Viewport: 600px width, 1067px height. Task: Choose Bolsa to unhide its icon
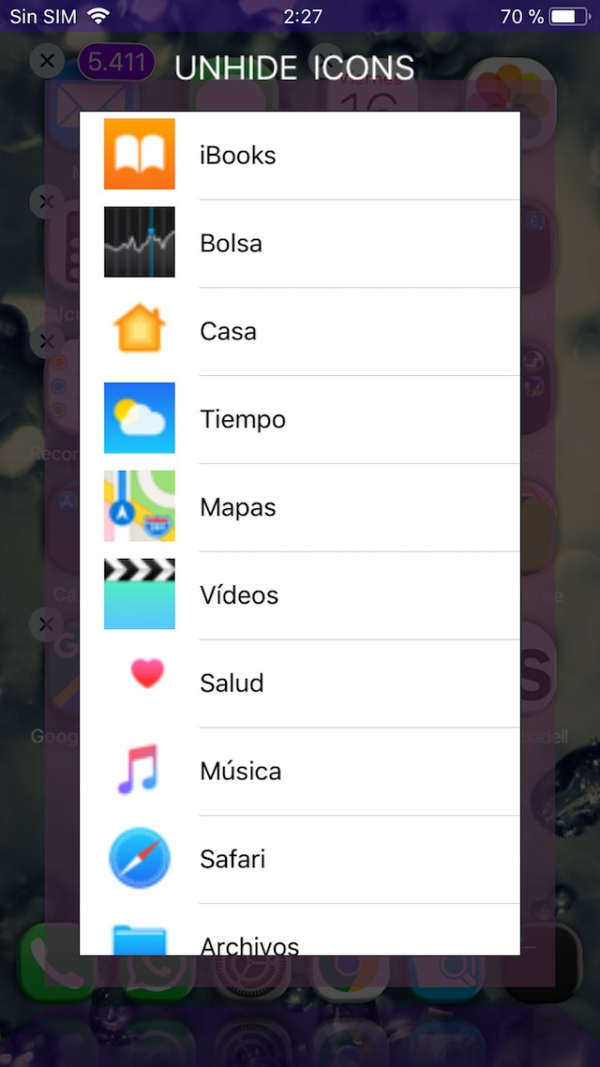click(x=300, y=243)
